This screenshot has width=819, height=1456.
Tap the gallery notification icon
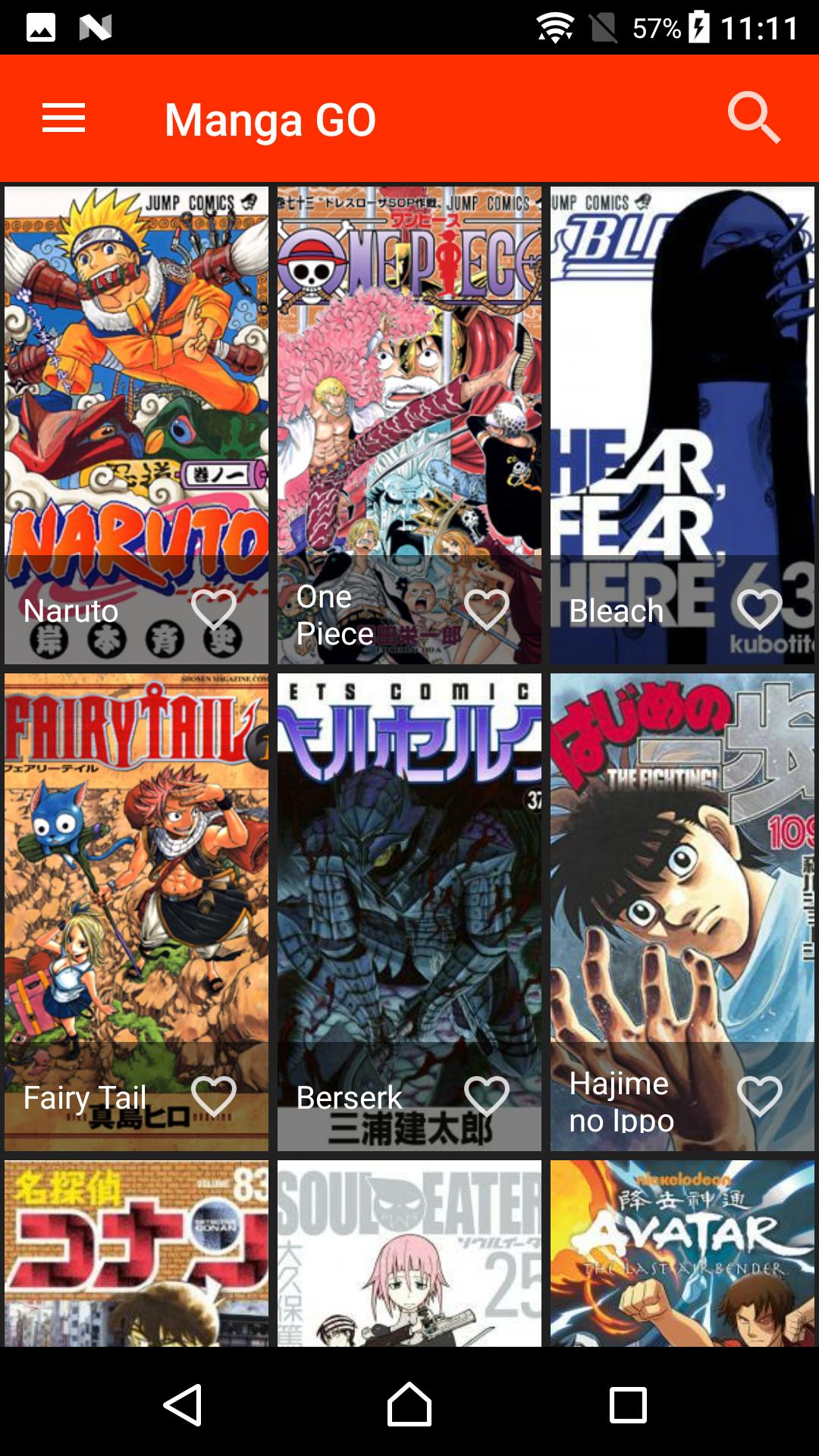[x=42, y=27]
